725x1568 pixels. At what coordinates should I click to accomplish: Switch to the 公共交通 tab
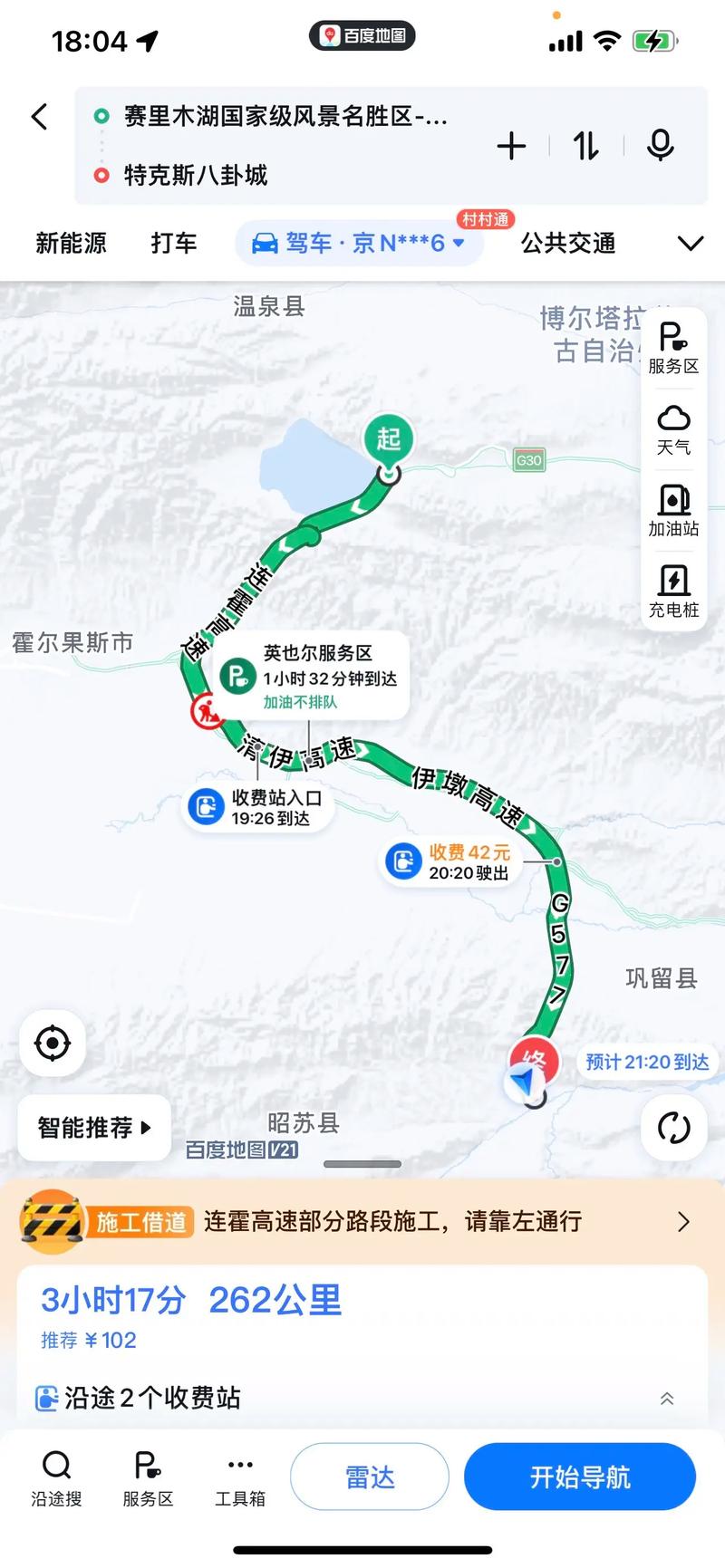click(x=565, y=243)
